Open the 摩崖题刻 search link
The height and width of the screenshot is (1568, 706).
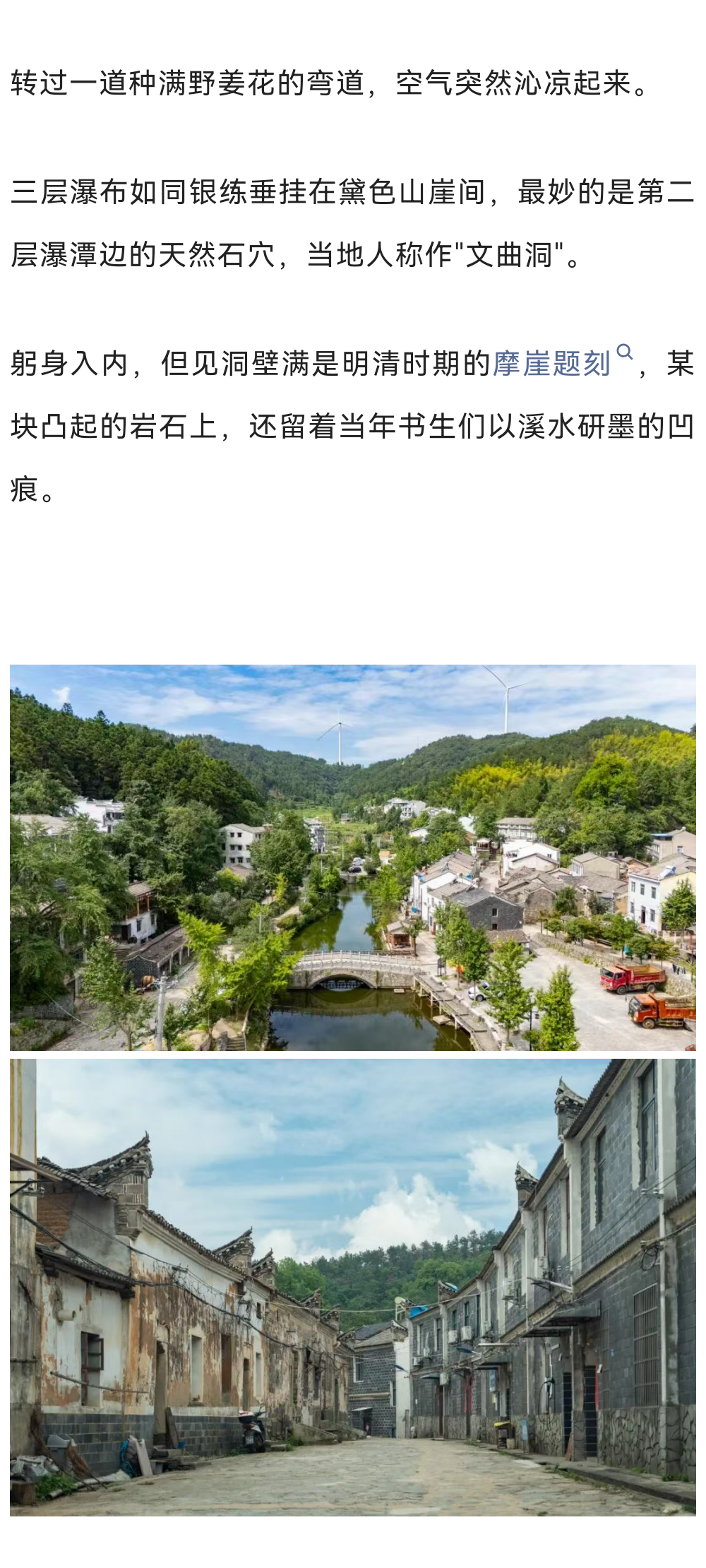[552, 364]
